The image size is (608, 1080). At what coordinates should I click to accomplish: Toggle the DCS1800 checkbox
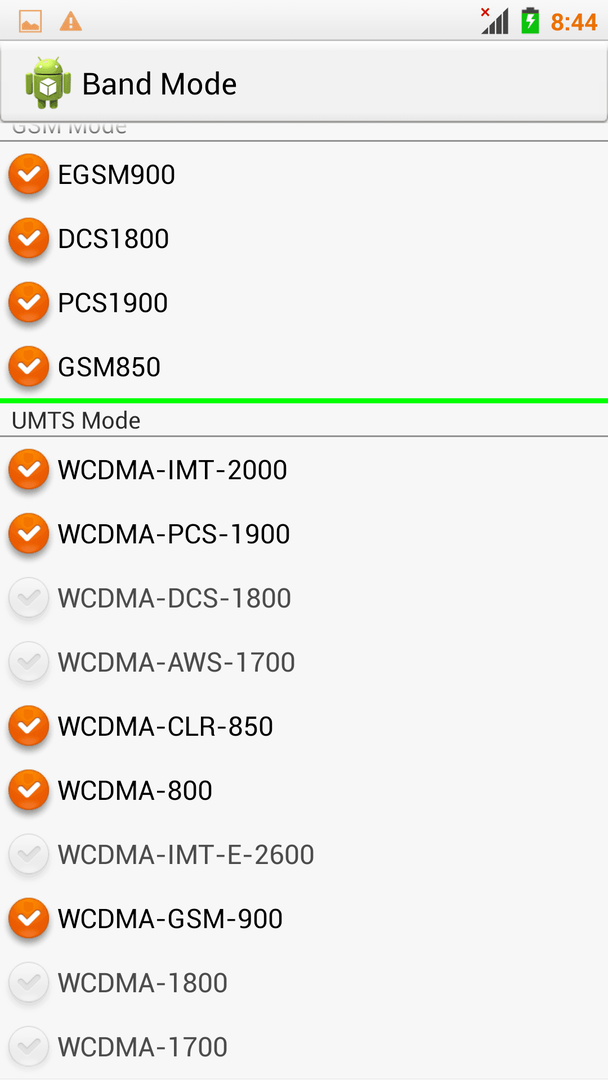coord(29,238)
